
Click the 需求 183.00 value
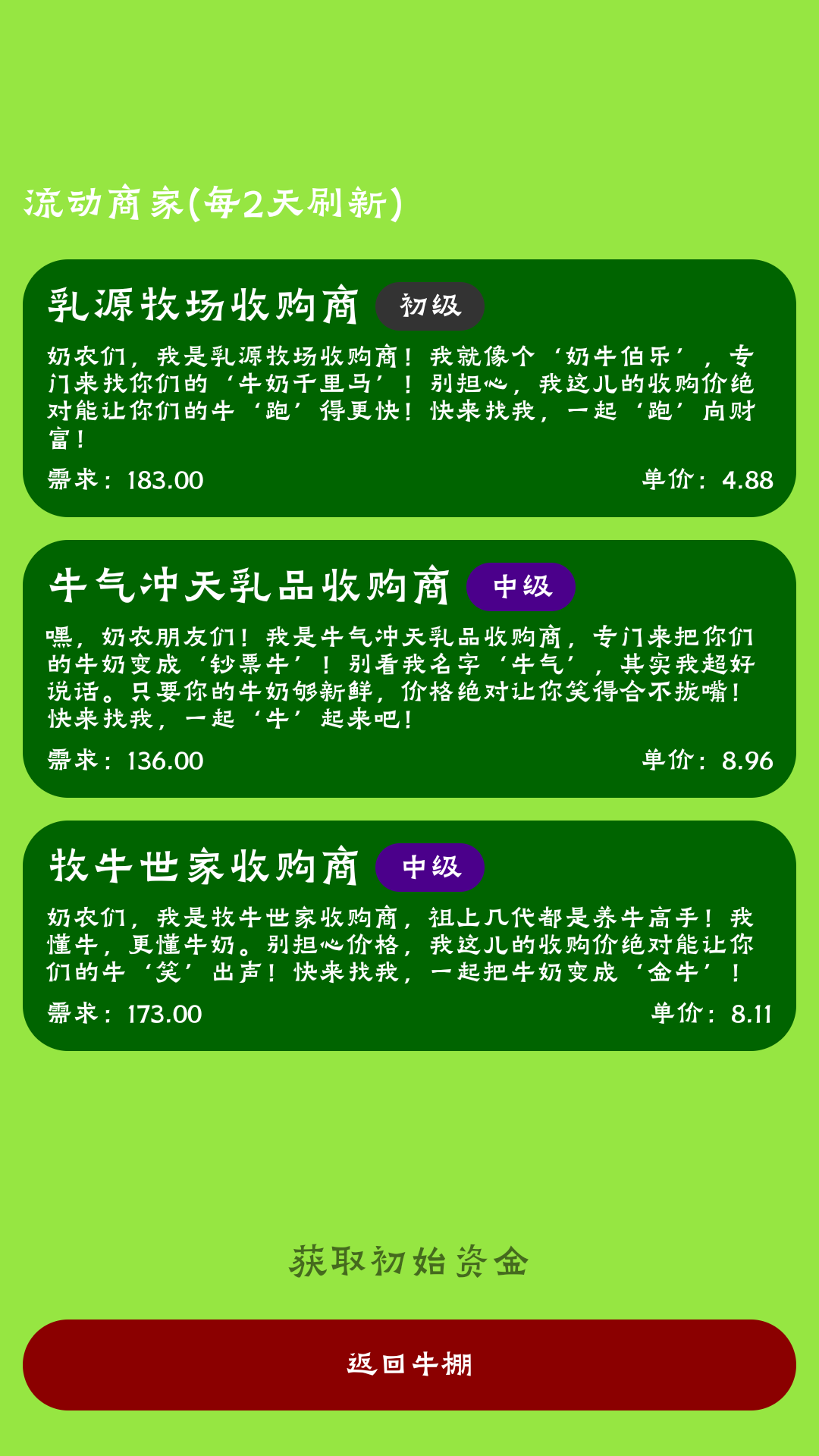coord(124,480)
